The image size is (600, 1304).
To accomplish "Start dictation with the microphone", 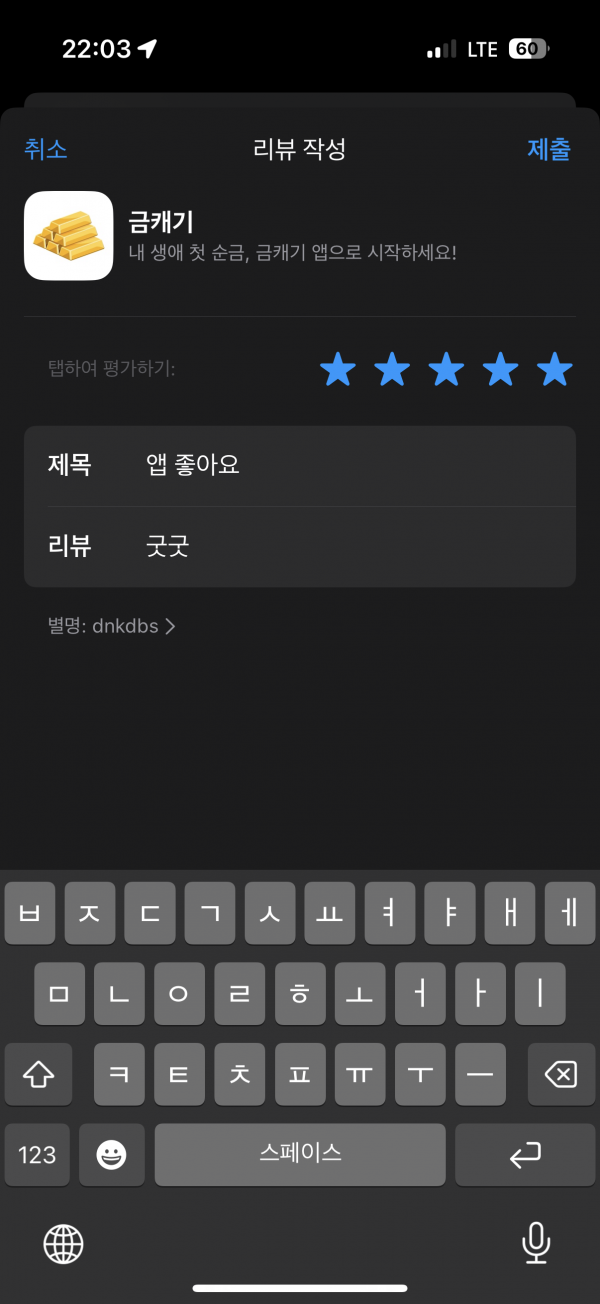I will (x=537, y=1244).
